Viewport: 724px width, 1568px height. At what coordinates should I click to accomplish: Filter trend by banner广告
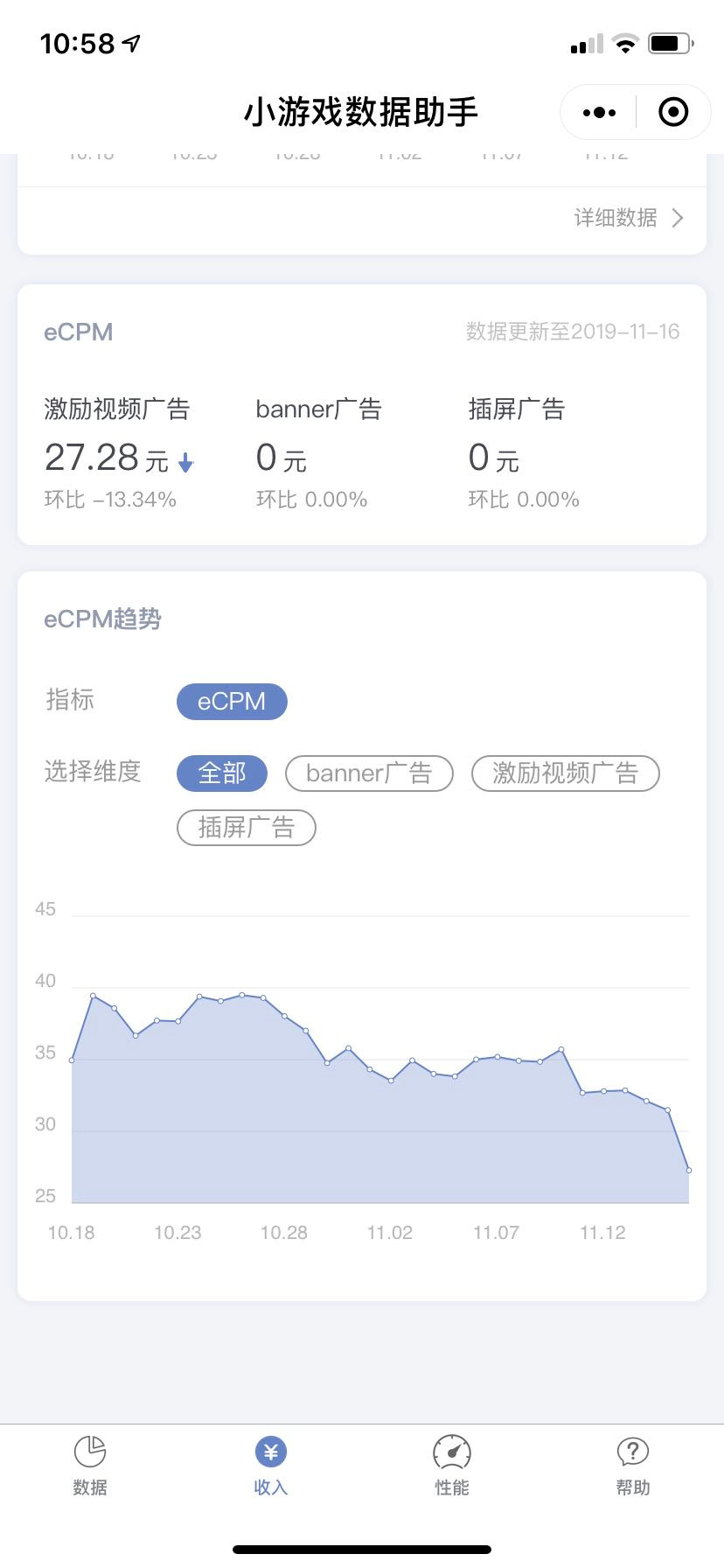coord(369,773)
